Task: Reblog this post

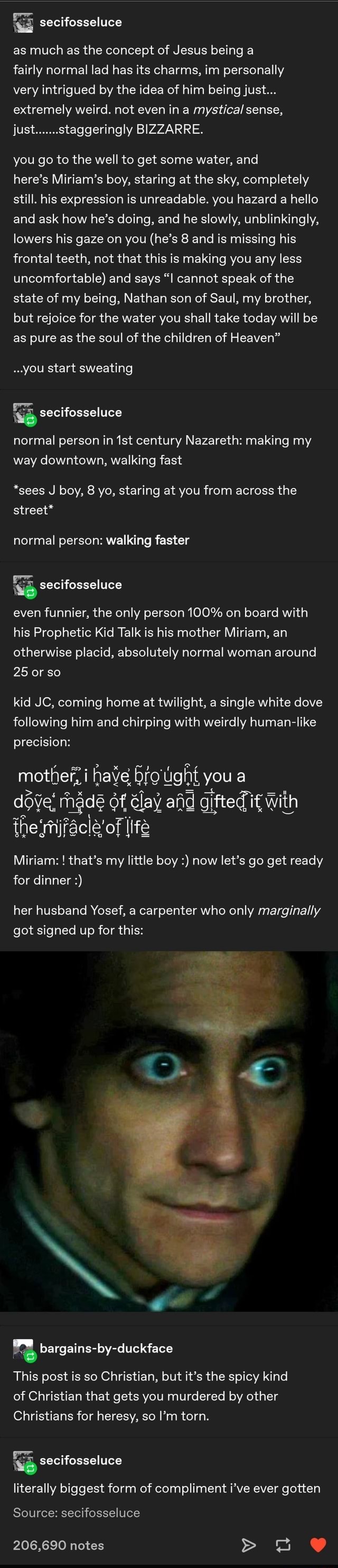Action: pos(283,1544)
